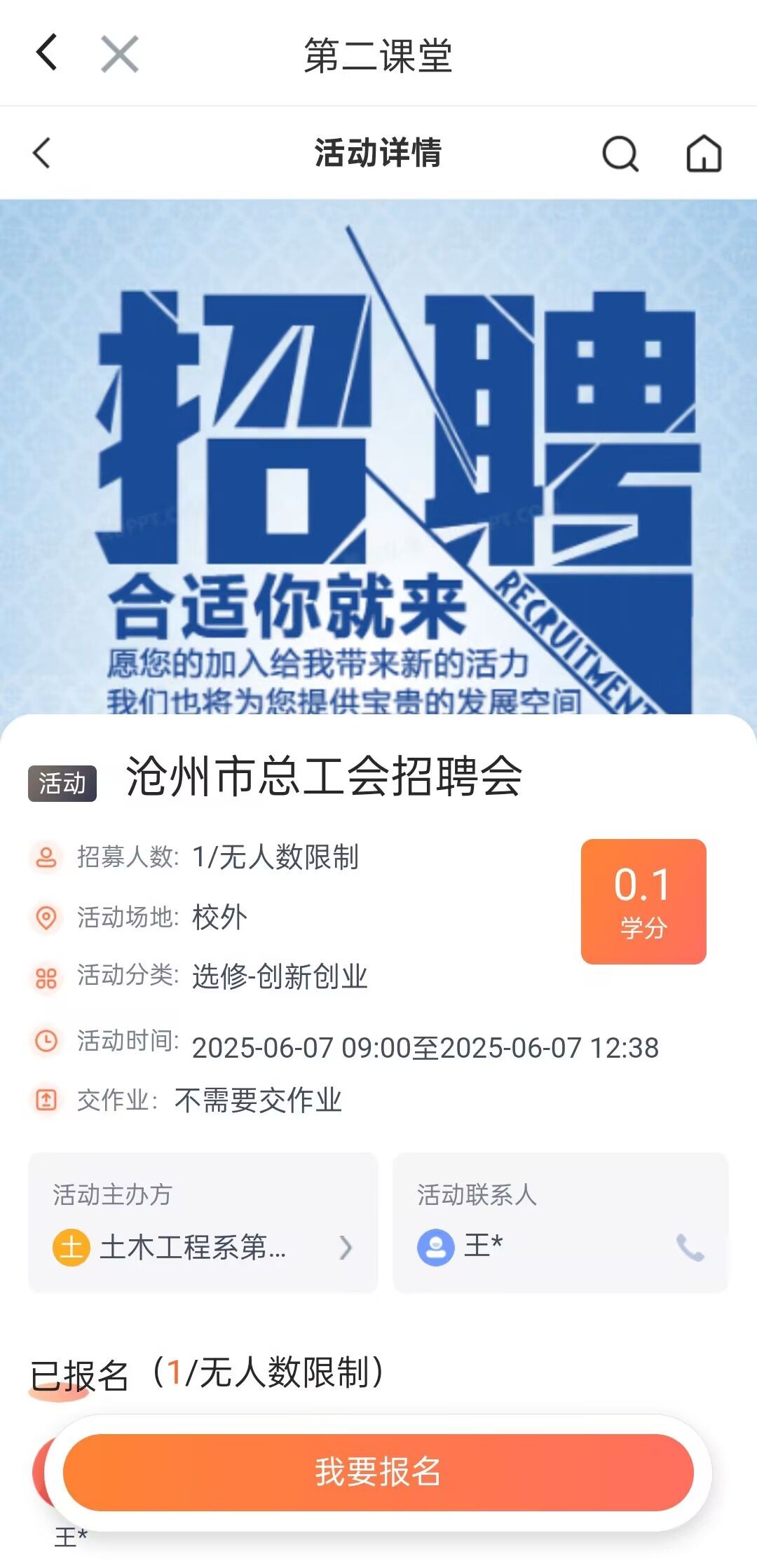Return from the 活动详情 page
The height and width of the screenshot is (1568, 757).
coord(43,153)
